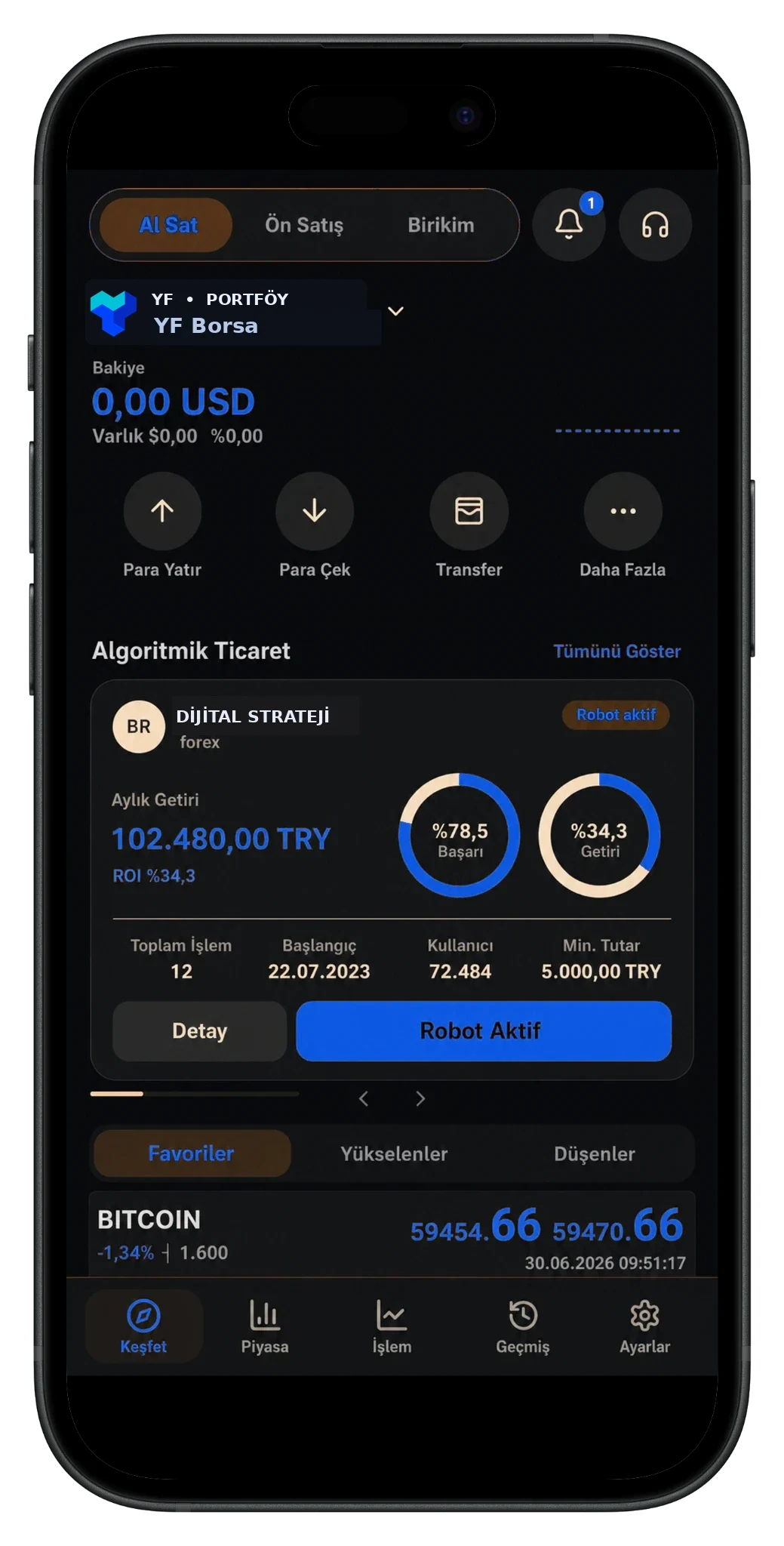The image size is (784, 1546).
Task: Open Ayarlar settings
Action: 644,1326
